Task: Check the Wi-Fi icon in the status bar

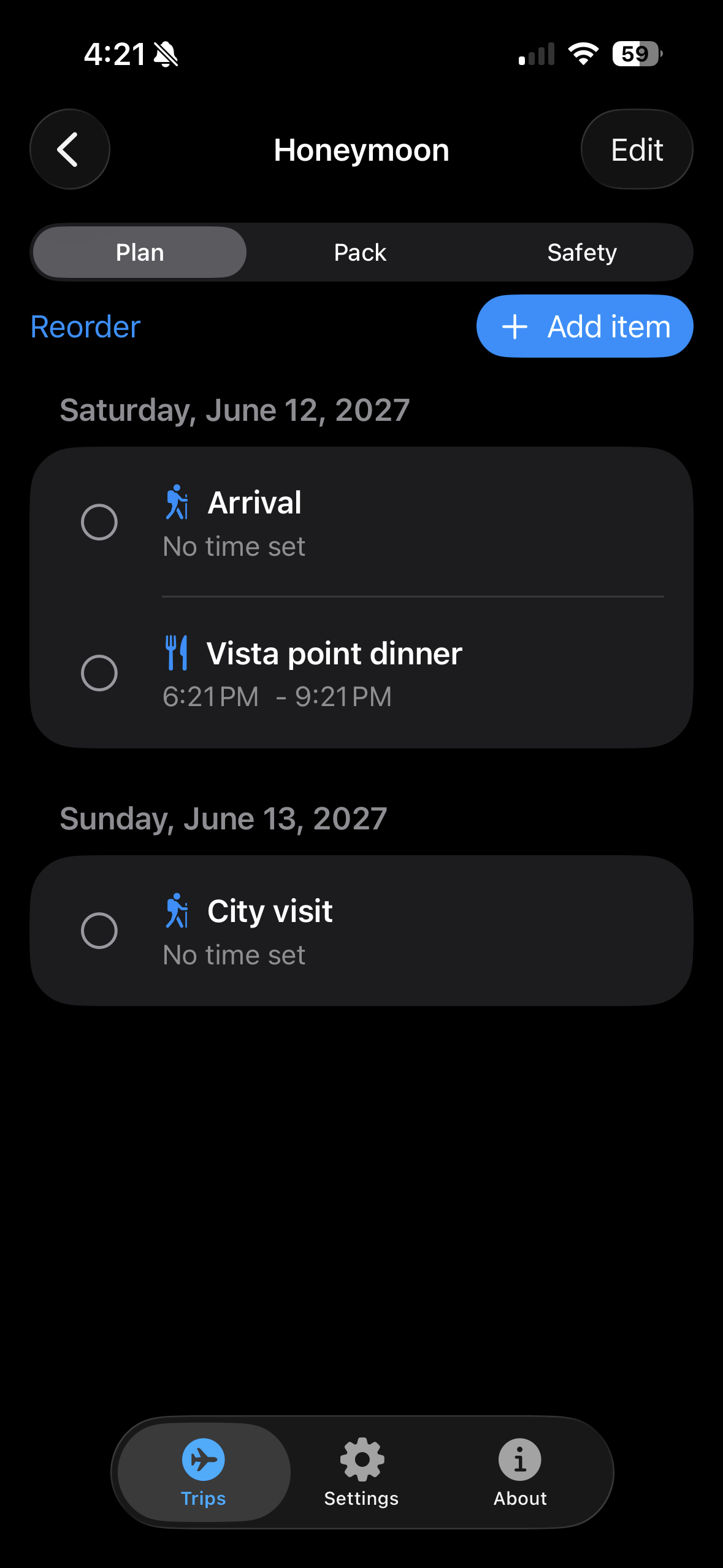Action: [583, 53]
